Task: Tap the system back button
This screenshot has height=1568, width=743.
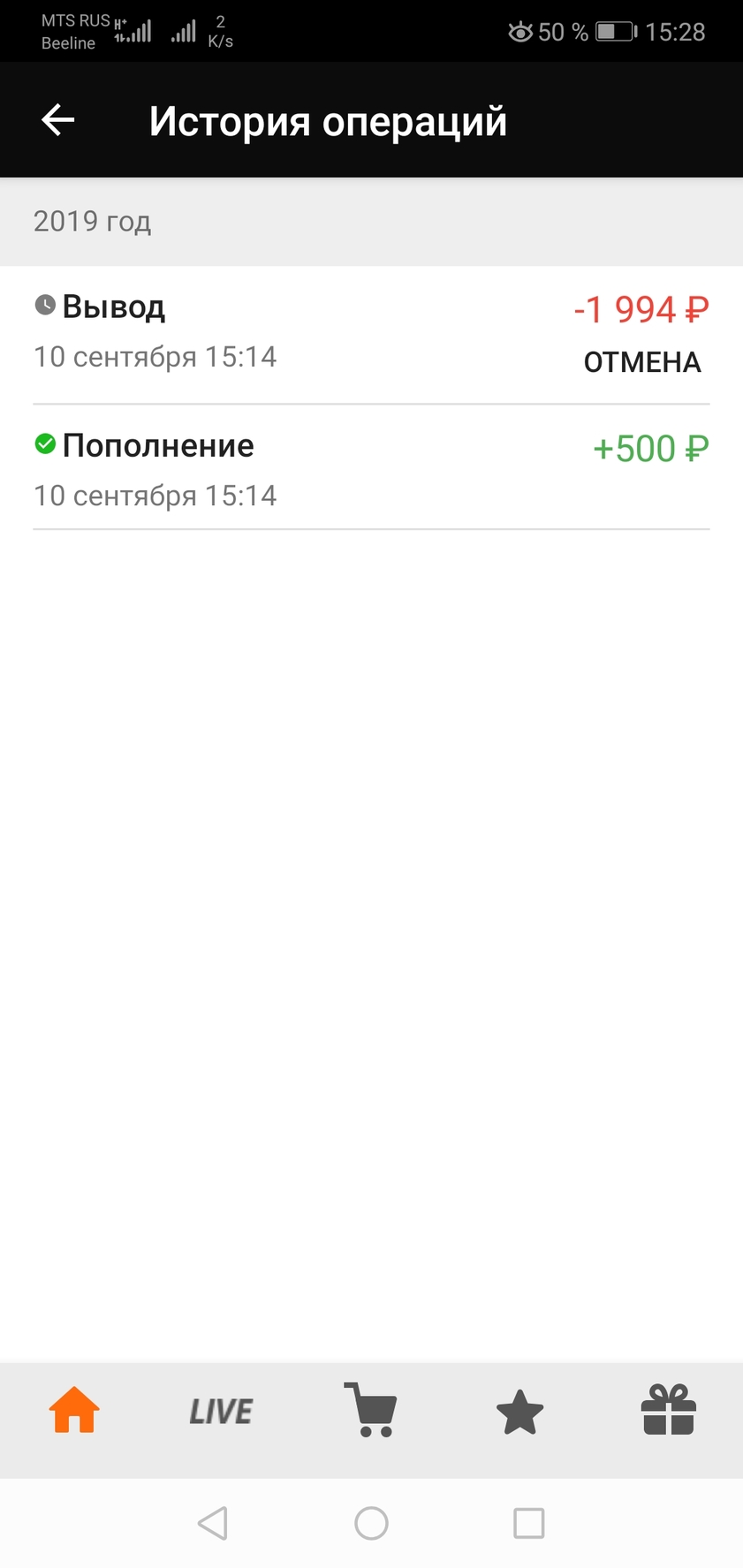Action: pyautogui.click(x=213, y=1523)
